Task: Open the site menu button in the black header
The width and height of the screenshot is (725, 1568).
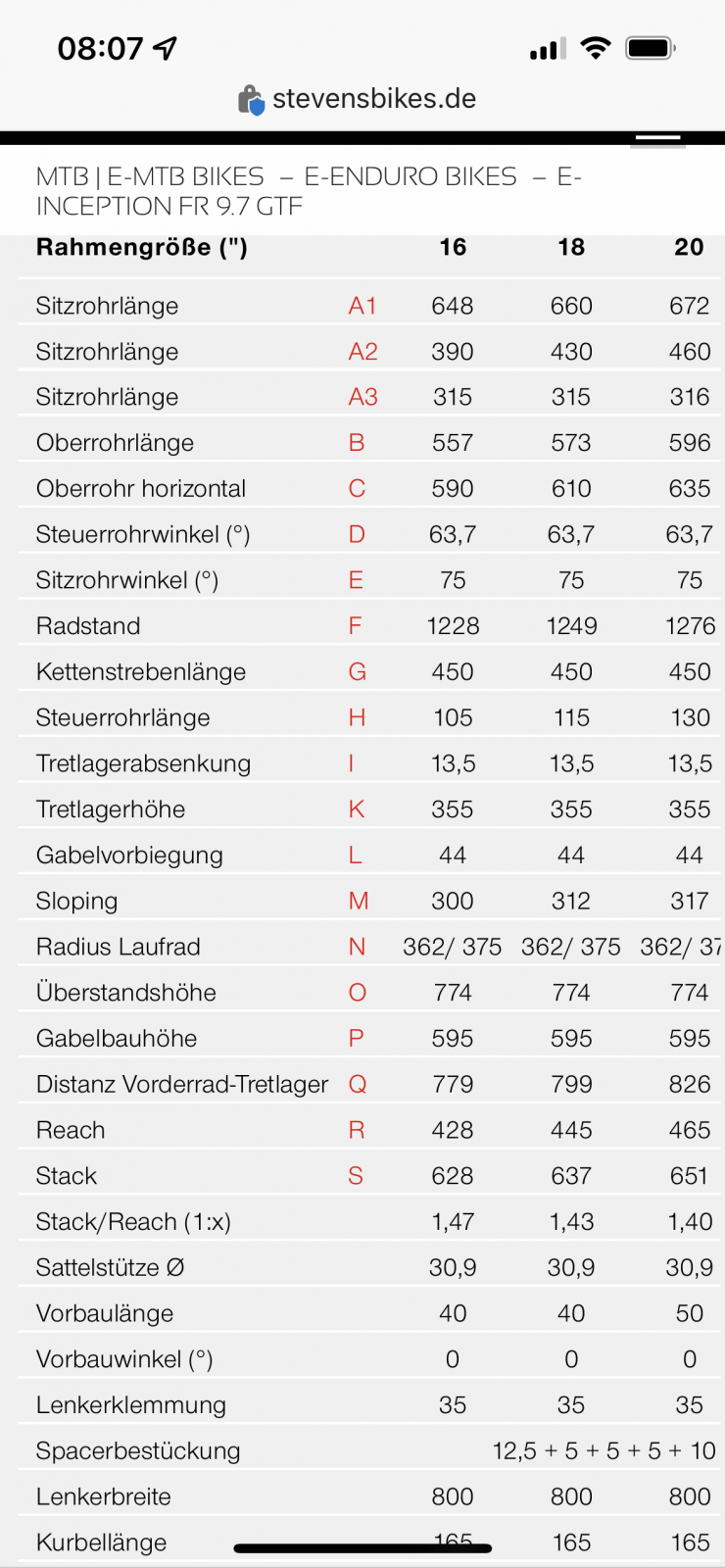Action: 657,139
